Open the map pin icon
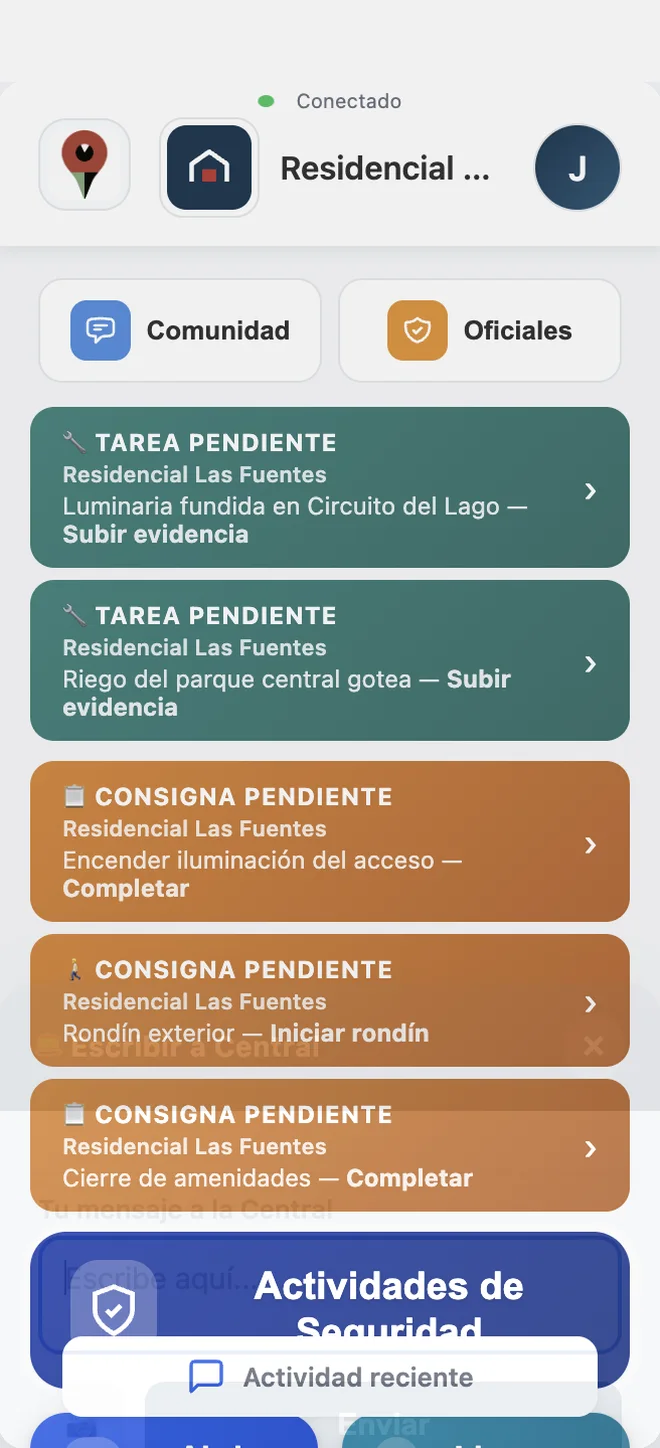This screenshot has width=660, height=1448. [85, 165]
